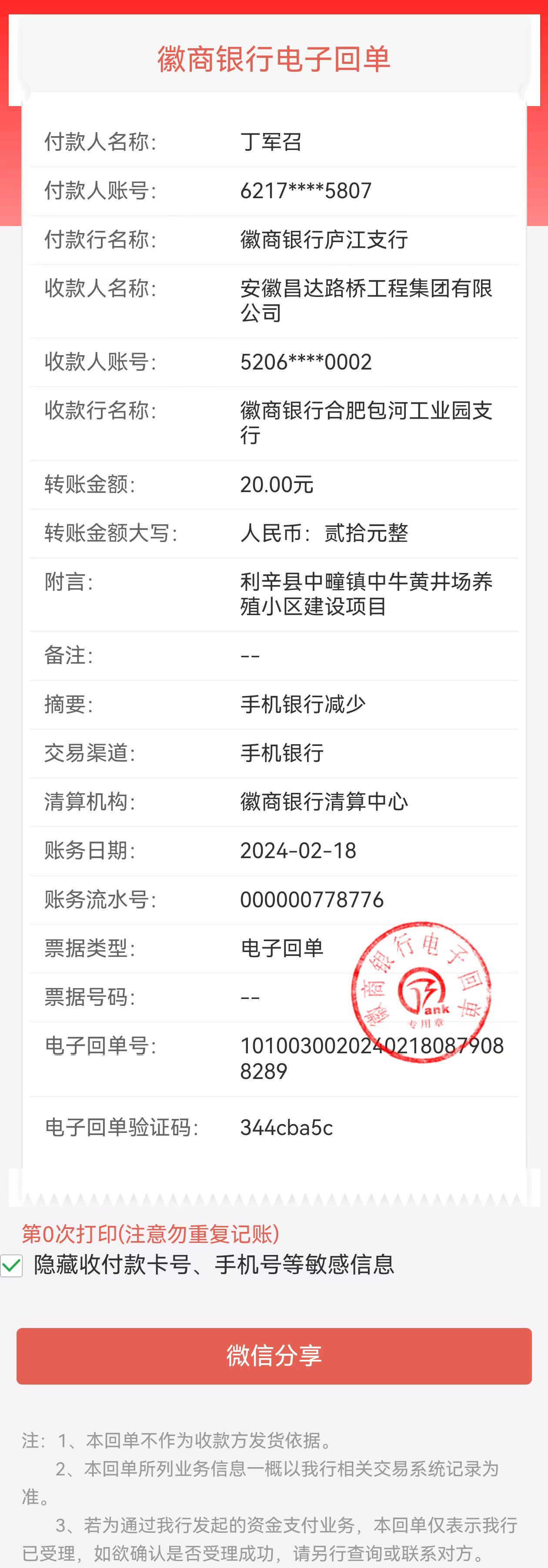This screenshot has height=1568, width=548.
Task: Share receipt via 微信分享 button
Action: coord(274,1355)
